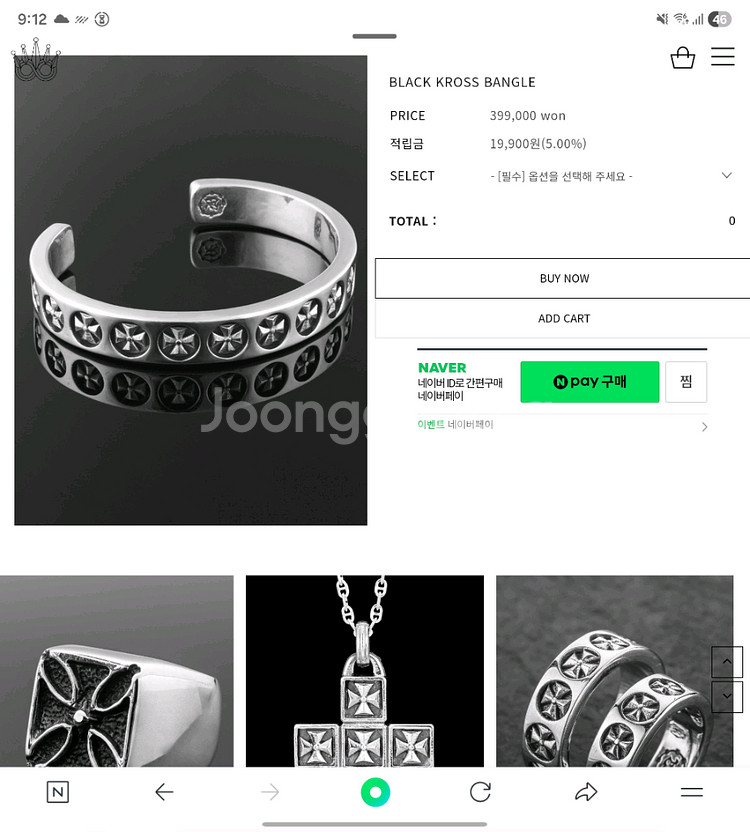
Task: Tap the 찜 wishlist button
Action: coord(686,382)
